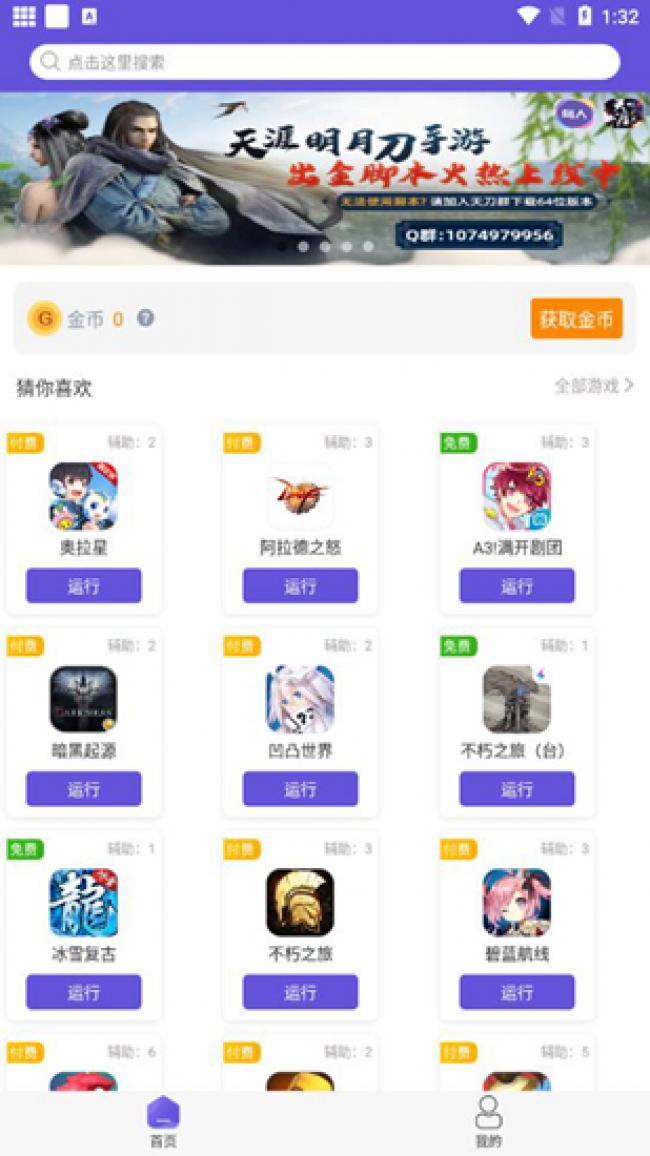The image size is (650, 1156).
Task: Run 阿拉德之怒
Action: (x=300, y=586)
